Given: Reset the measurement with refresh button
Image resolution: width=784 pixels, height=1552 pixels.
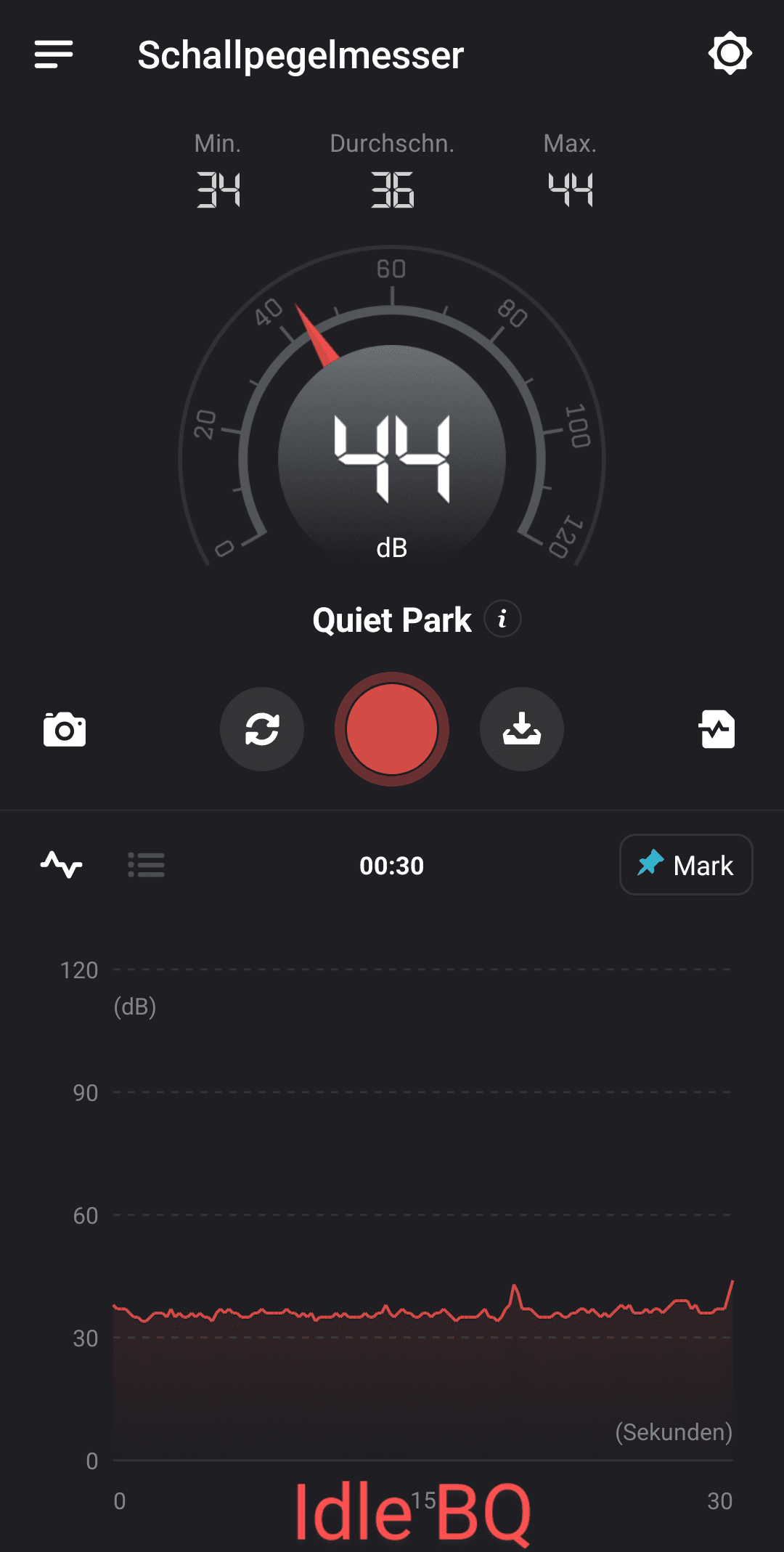Looking at the screenshot, I should pyautogui.click(x=262, y=729).
